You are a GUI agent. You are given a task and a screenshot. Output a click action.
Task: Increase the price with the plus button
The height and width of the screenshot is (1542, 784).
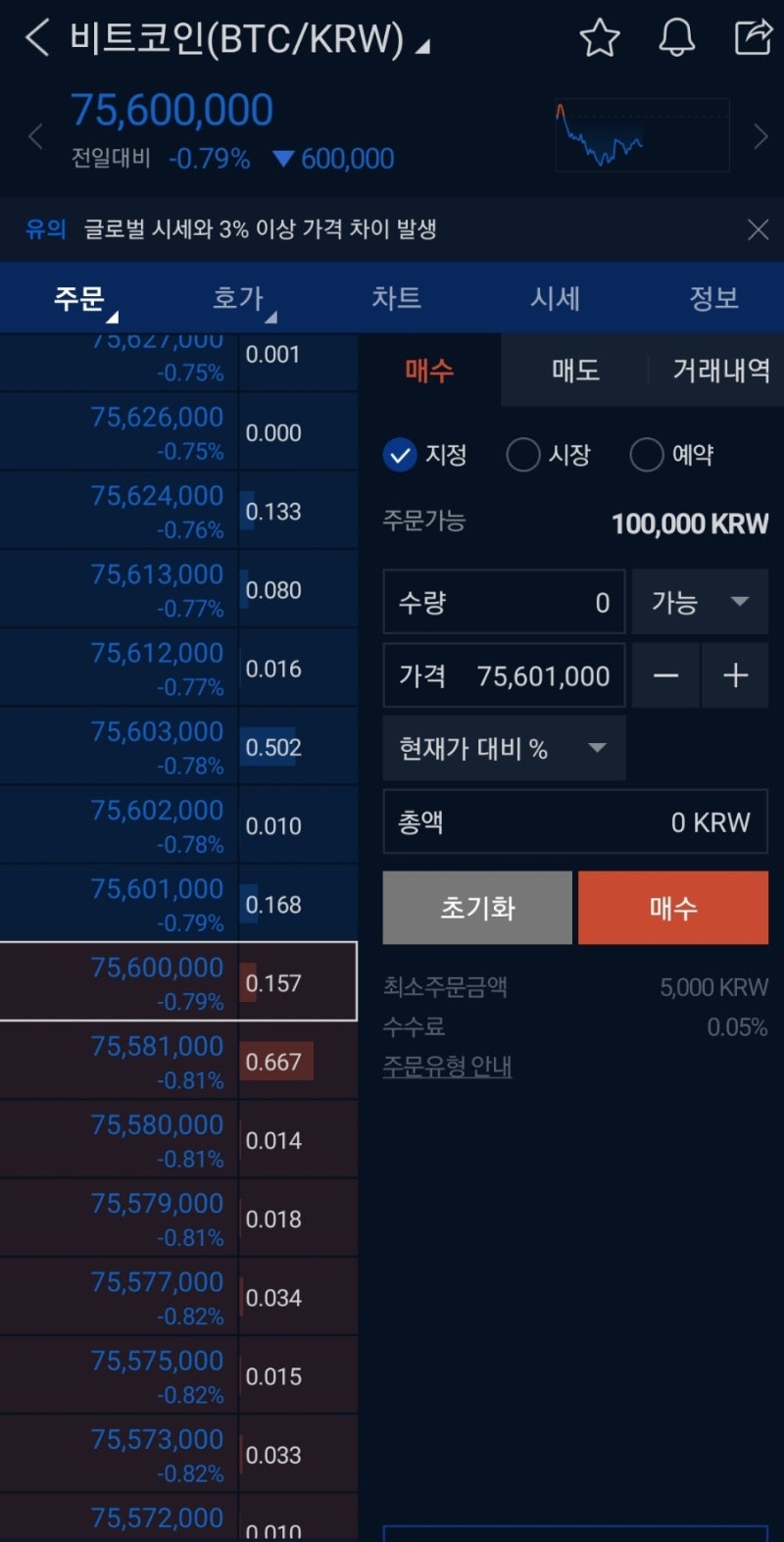(x=735, y=675)
